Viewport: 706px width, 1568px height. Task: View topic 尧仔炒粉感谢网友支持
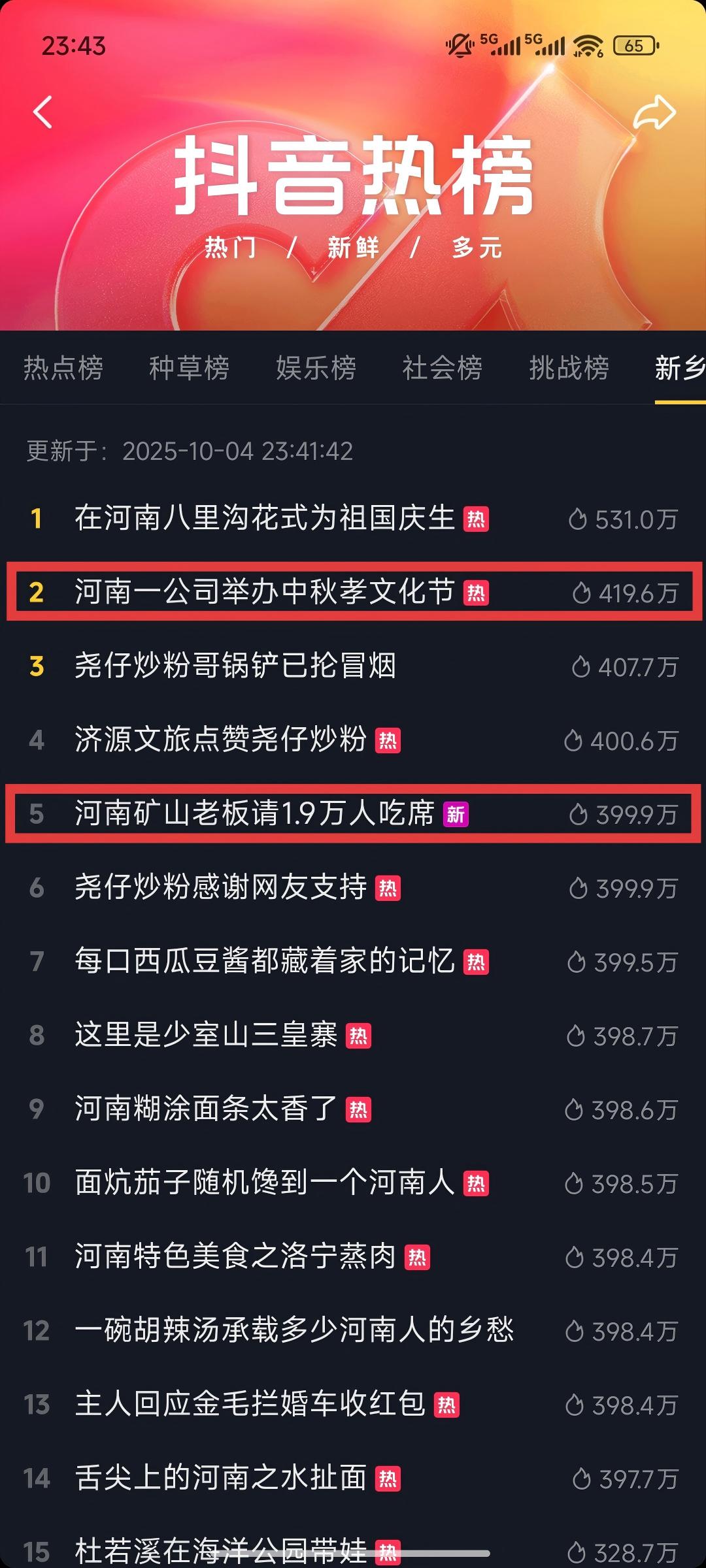[x=221, y=888]
